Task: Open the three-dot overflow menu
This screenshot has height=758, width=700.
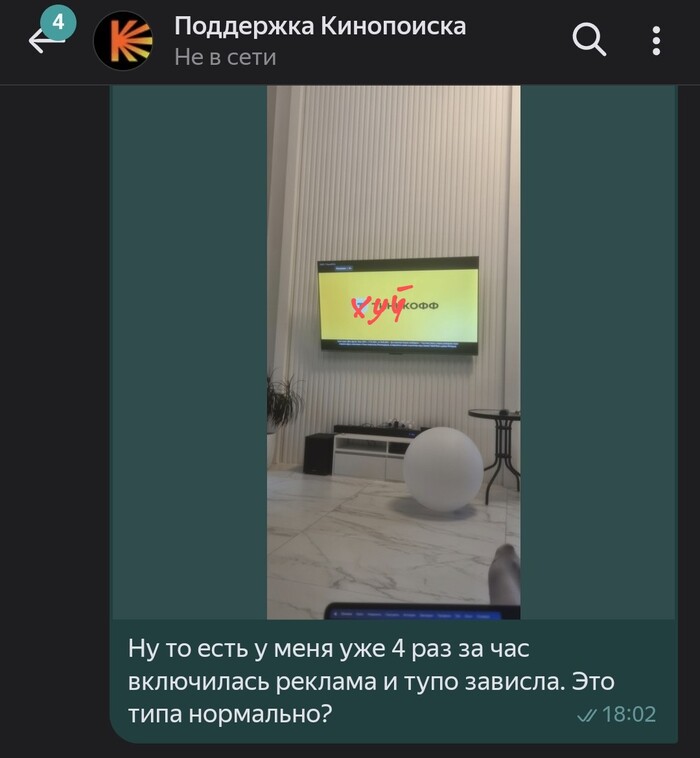Action: (656, 40)
